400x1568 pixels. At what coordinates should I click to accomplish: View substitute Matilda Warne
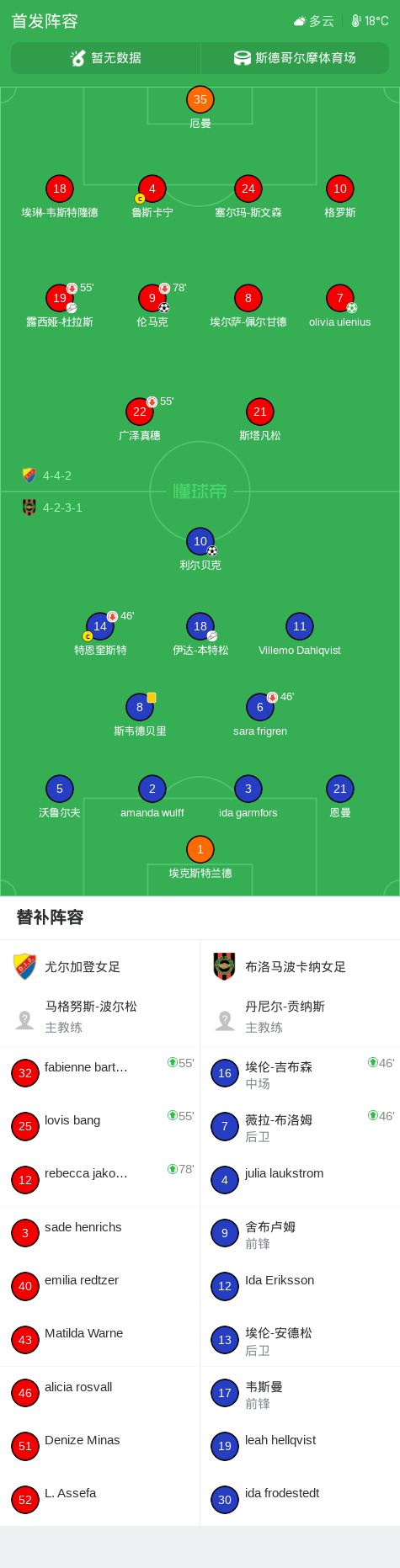coord(100,1340)
